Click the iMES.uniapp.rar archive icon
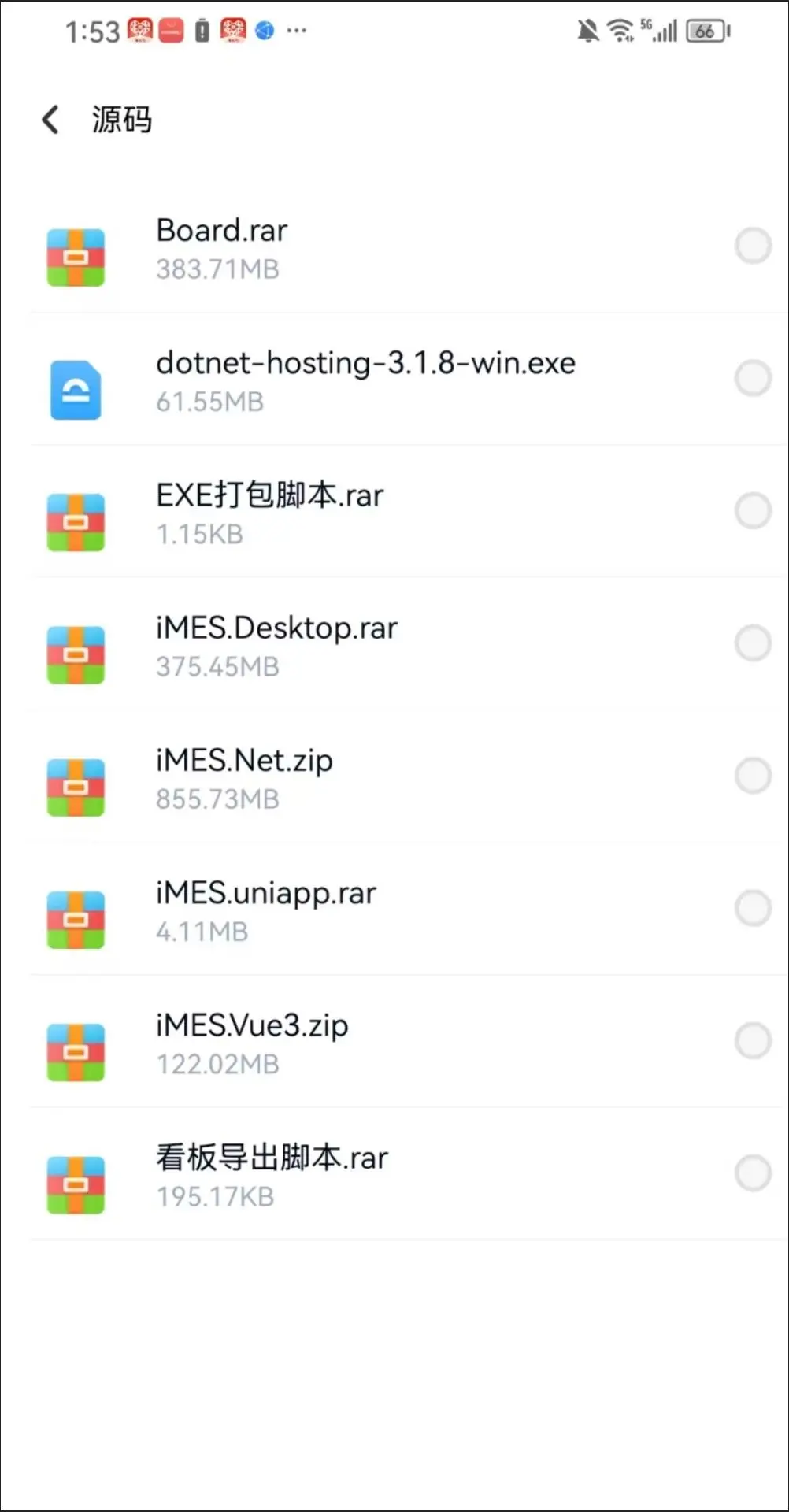789x1512 pixels. pos(76,917)
